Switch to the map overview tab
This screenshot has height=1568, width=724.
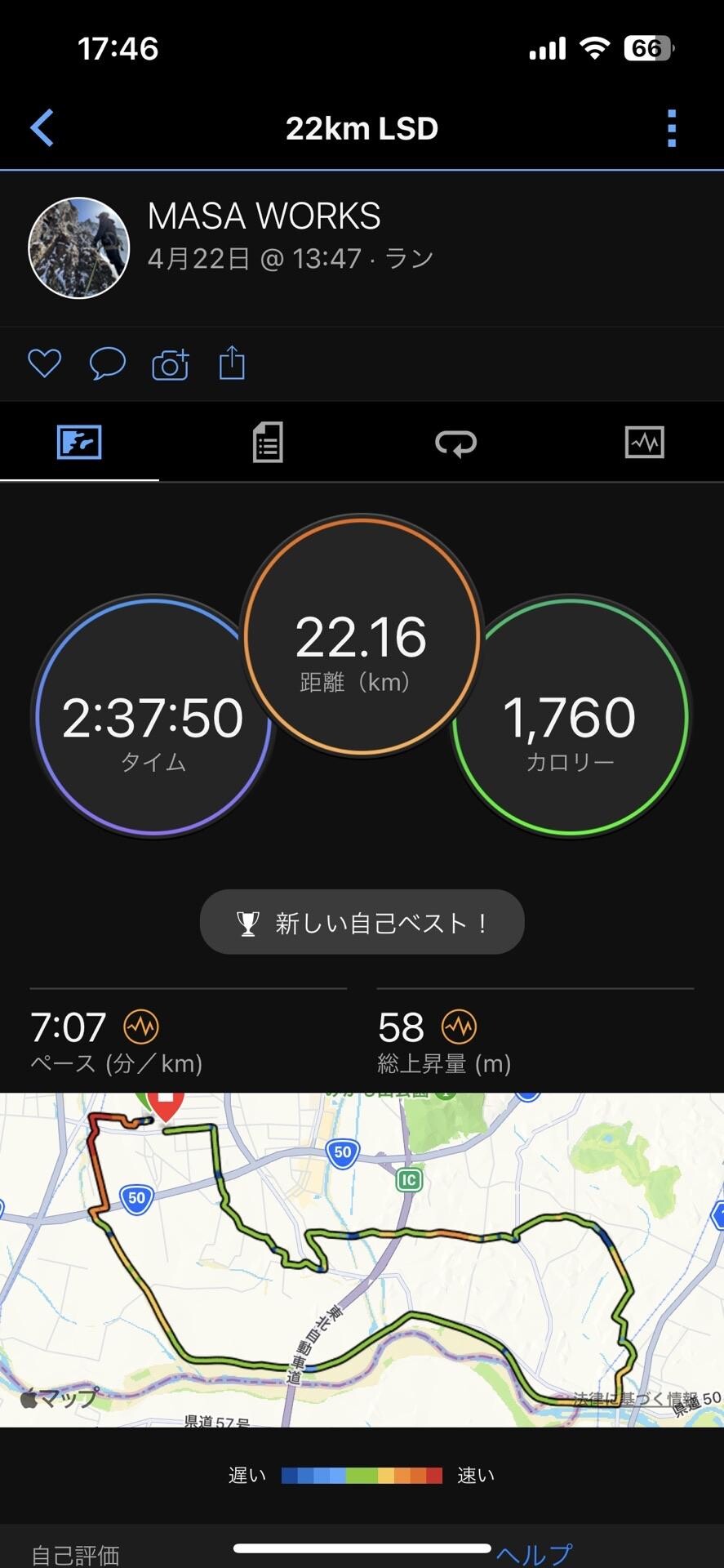pyautogui.click(x=79, y=441)
